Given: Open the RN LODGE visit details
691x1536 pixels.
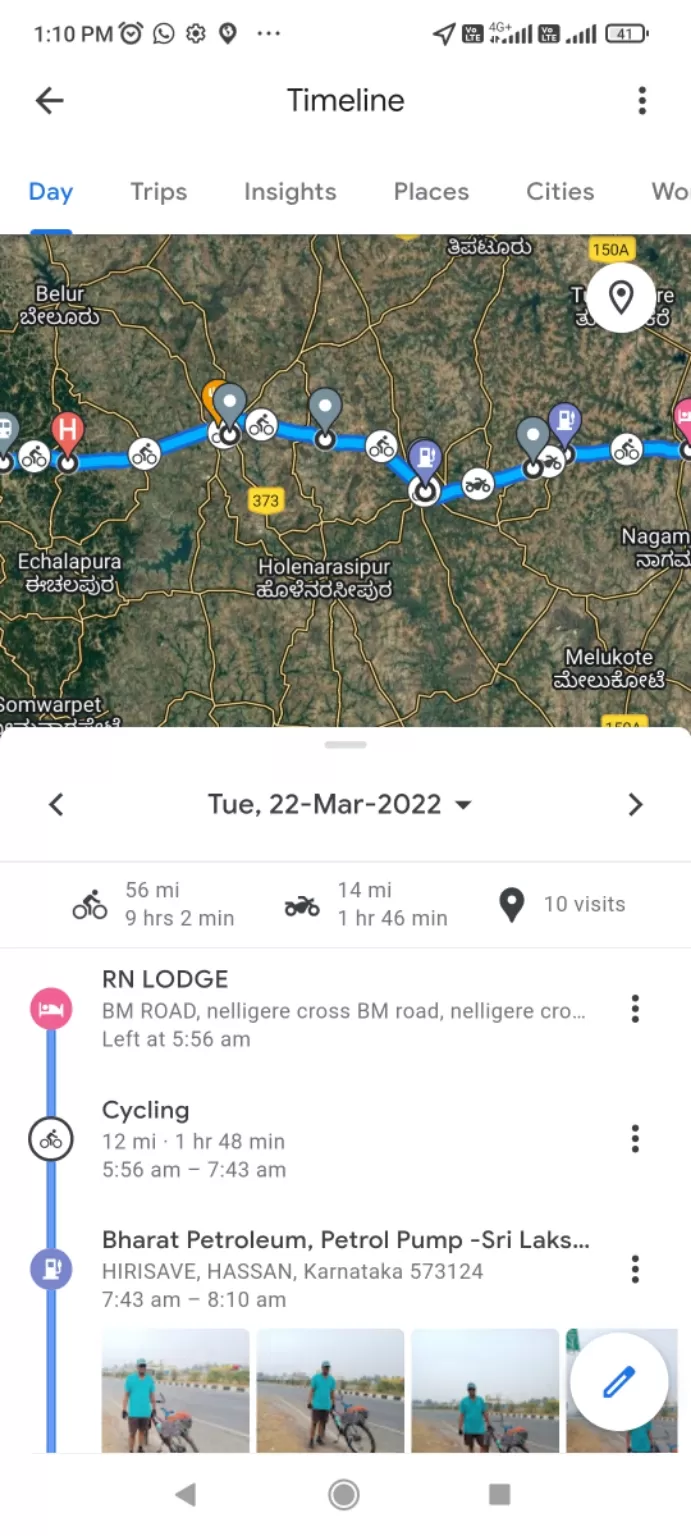Looking at the screenshot, I should click(x=340, y=1008).
